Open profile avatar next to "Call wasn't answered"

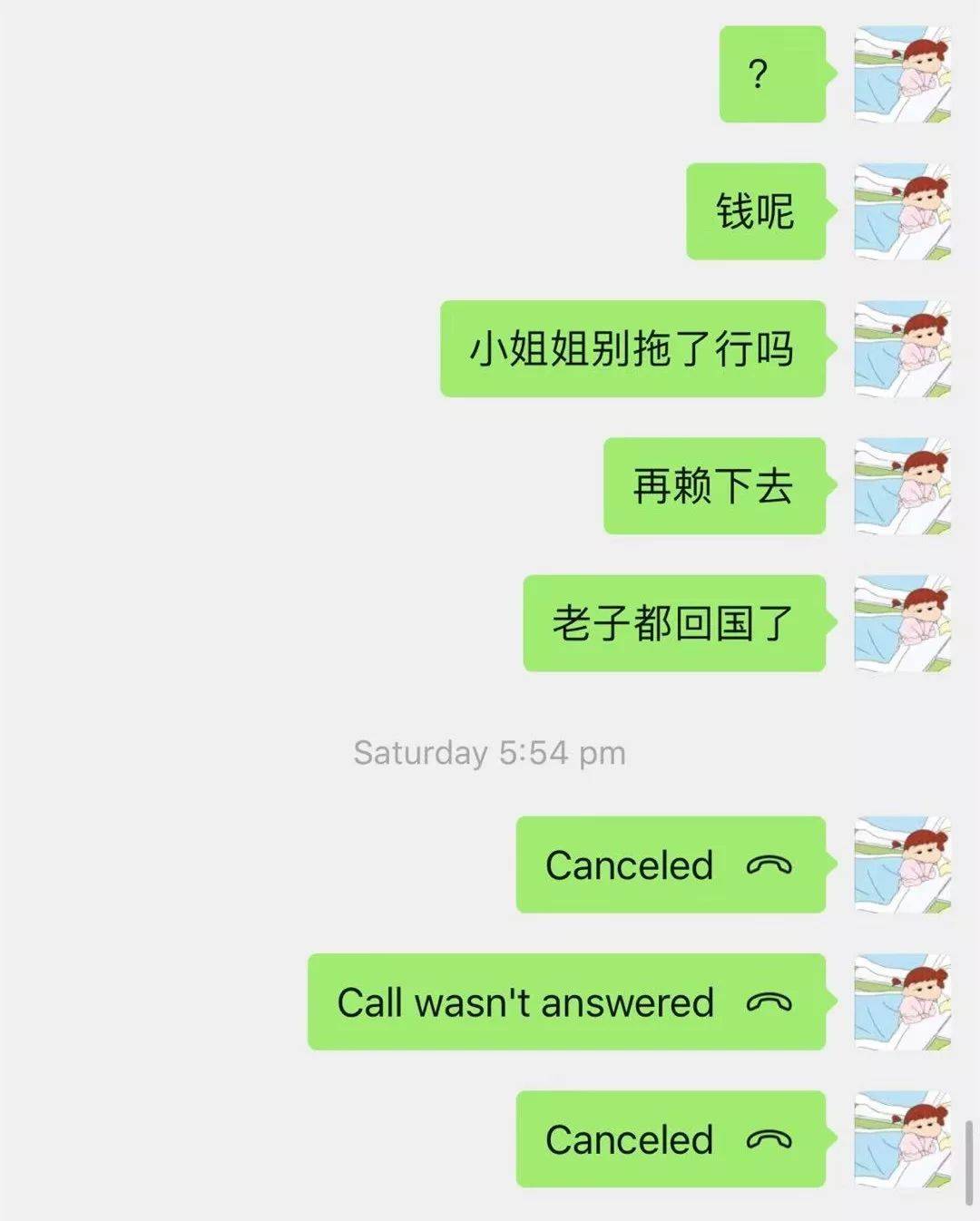[x=902, y=1002]
